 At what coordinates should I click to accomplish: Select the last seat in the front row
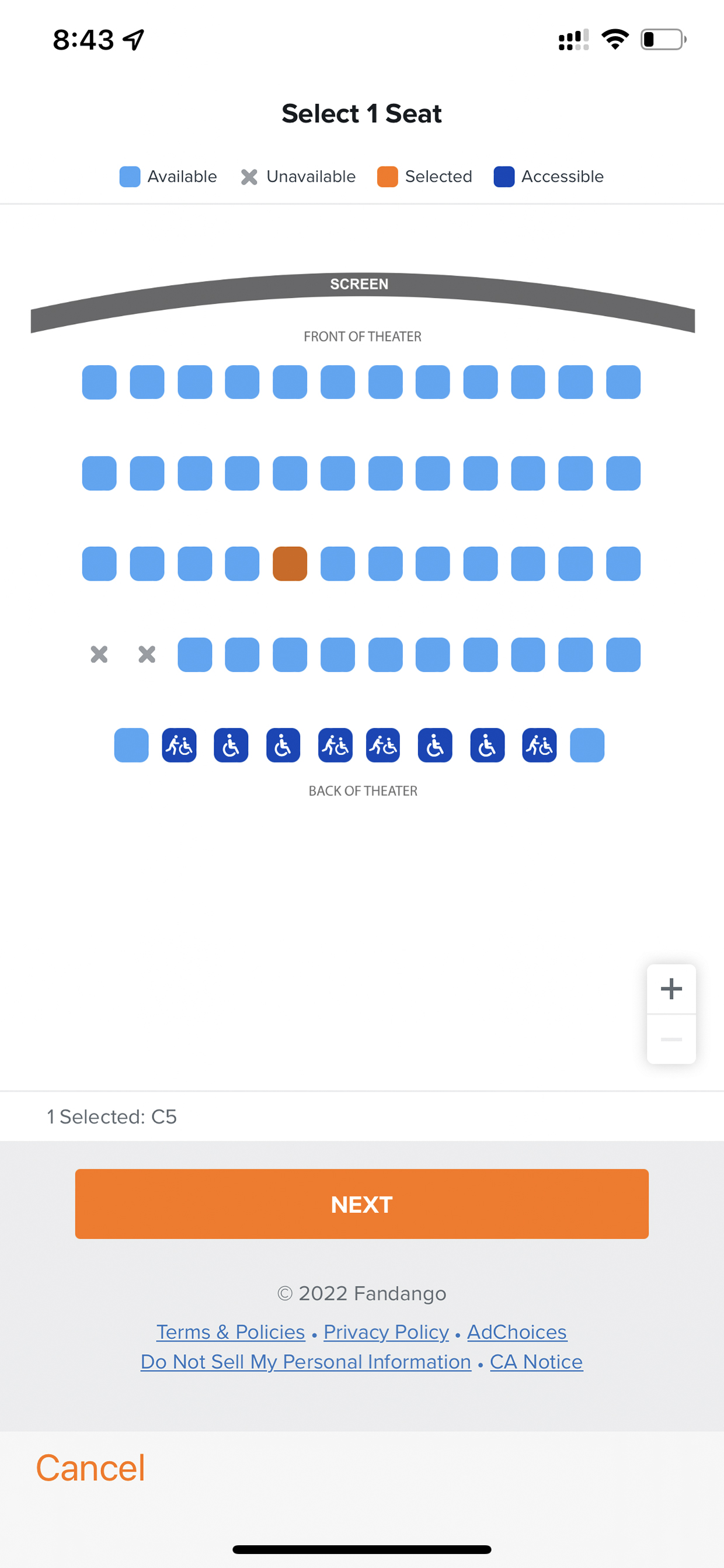pos(623,382)
